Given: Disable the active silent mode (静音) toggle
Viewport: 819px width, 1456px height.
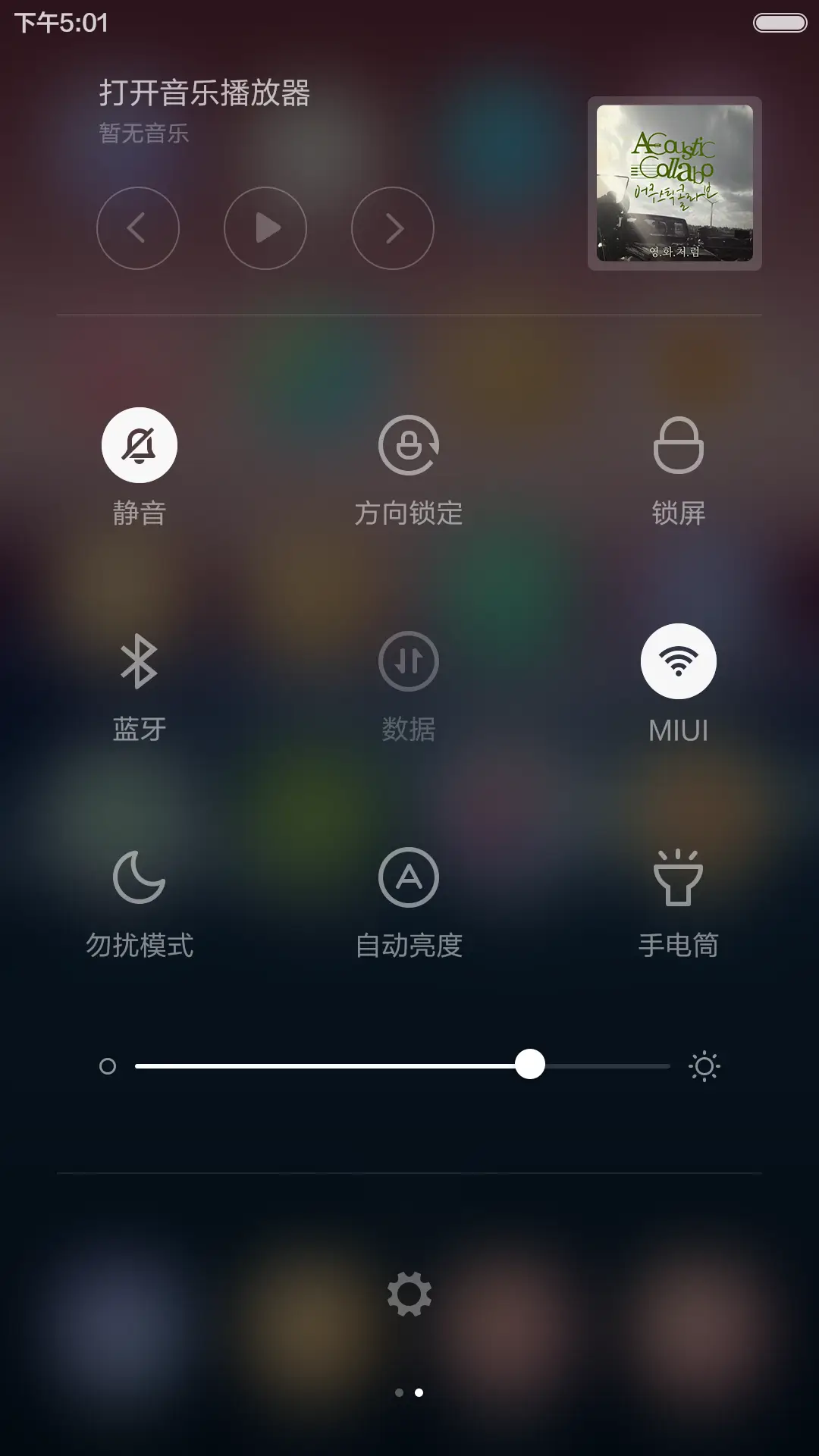Looking at the screenshot, I should (139, 446).
